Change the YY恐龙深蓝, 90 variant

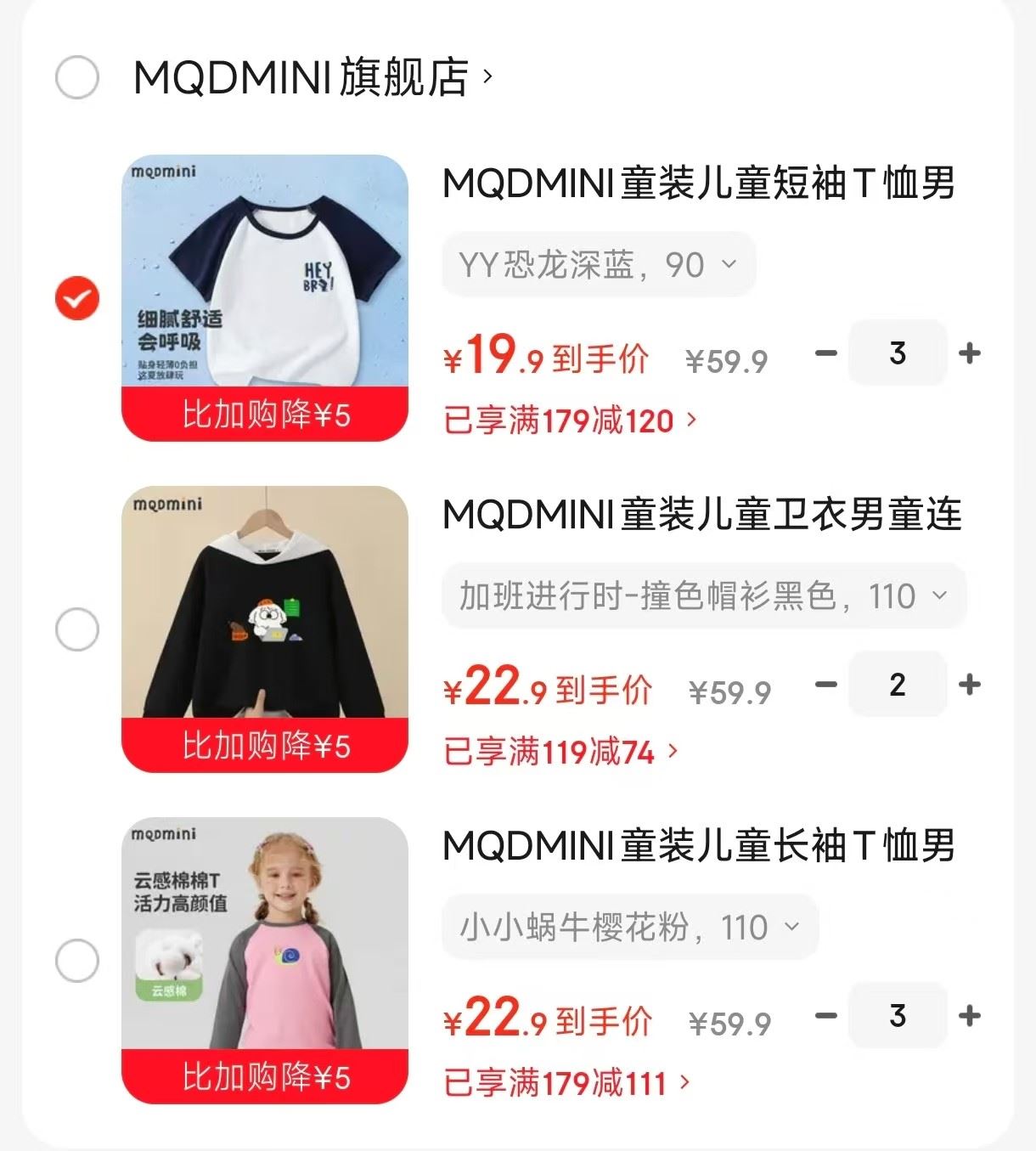click(x=598, y=265)
